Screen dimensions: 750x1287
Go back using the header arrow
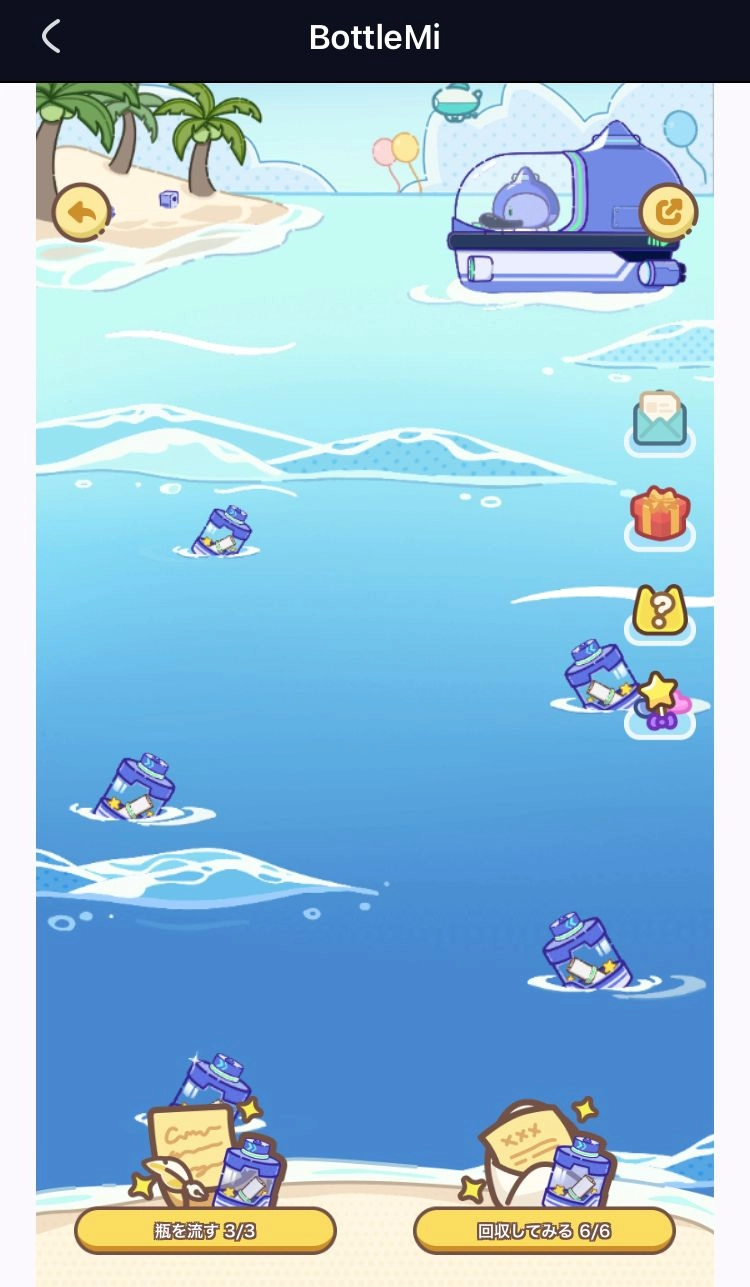click(51, 37)
